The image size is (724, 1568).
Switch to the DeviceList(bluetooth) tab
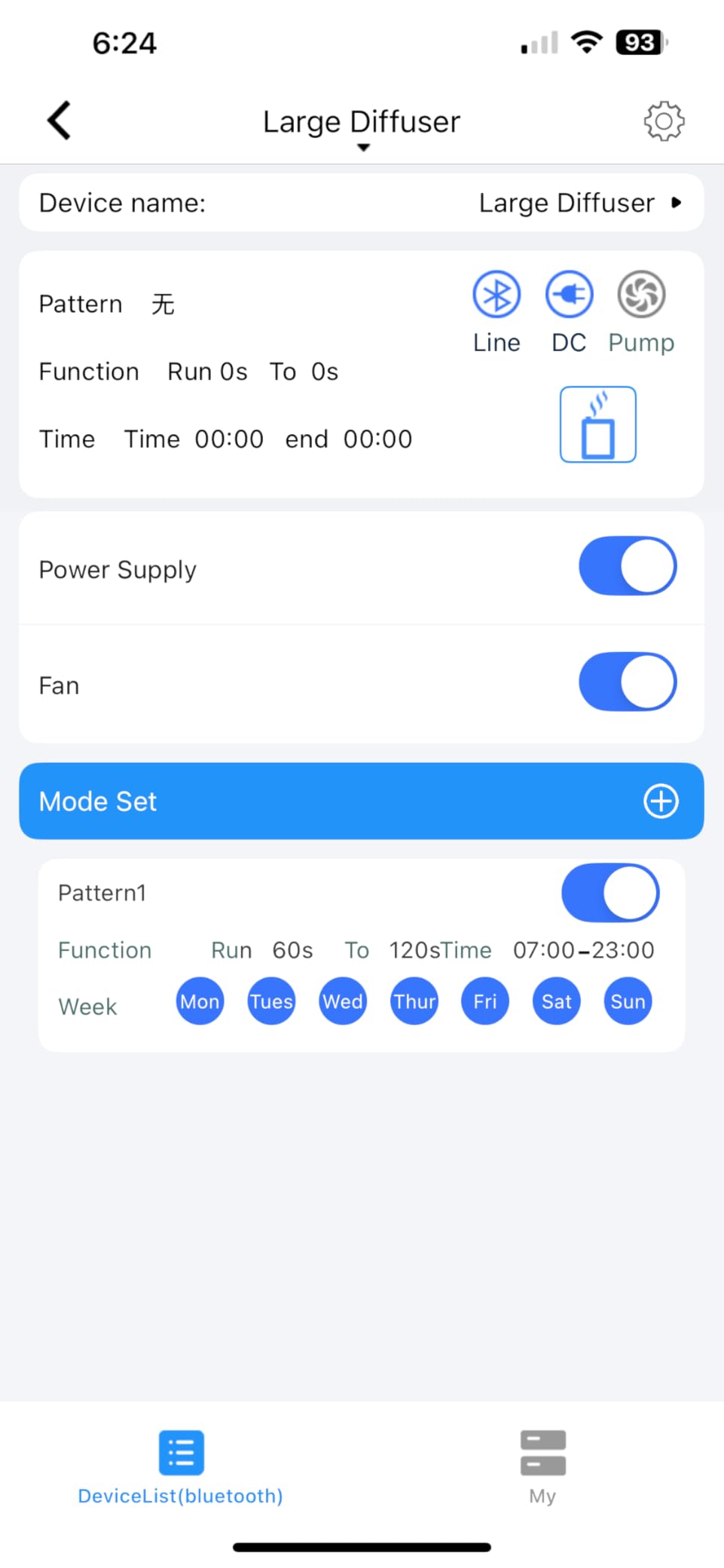tap(181, 1466)
